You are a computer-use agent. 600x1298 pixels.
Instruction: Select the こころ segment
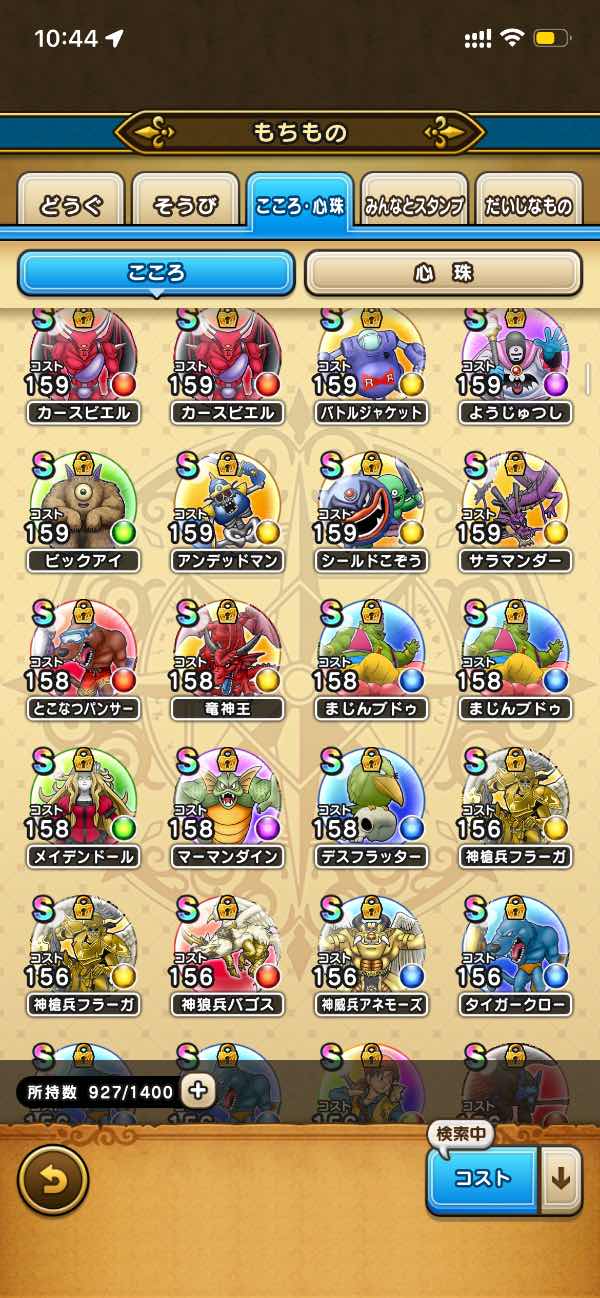tap(156, 273)
